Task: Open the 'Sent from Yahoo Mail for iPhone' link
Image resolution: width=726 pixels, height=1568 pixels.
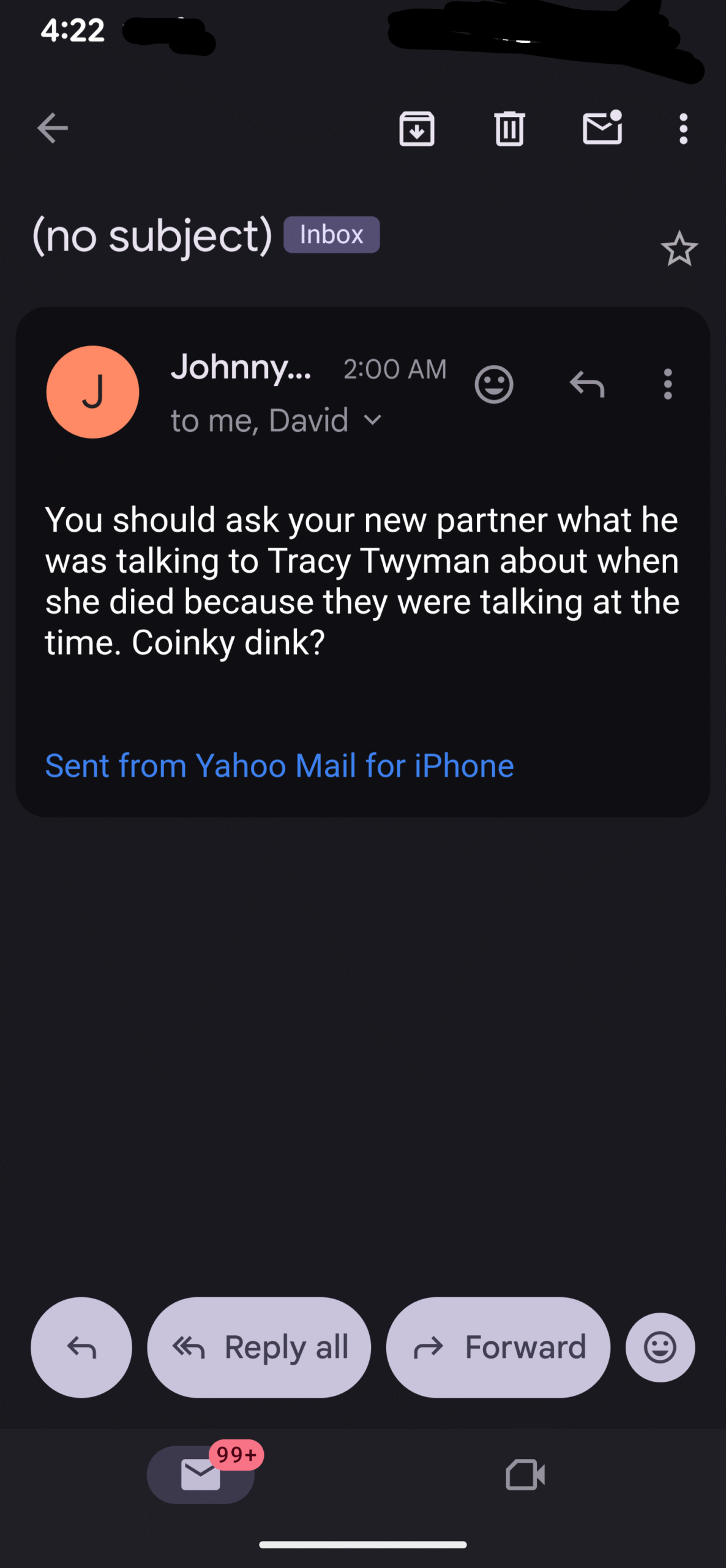Action: 279,766
